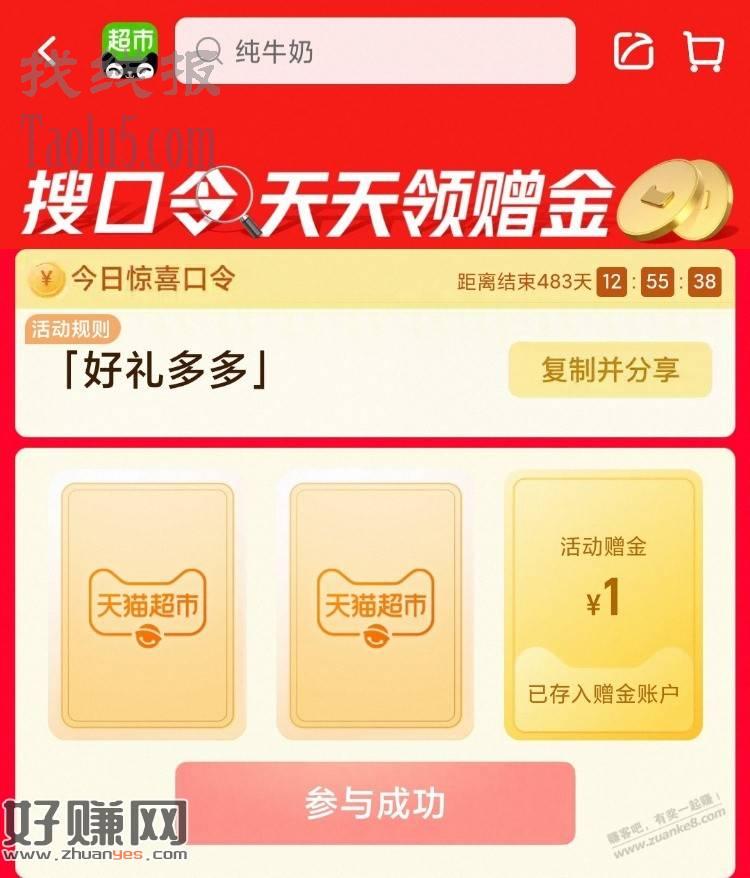Open the ¥1 活动赠金 reward card
Viewport: 750px width, 878px height.
pos(603,604)
